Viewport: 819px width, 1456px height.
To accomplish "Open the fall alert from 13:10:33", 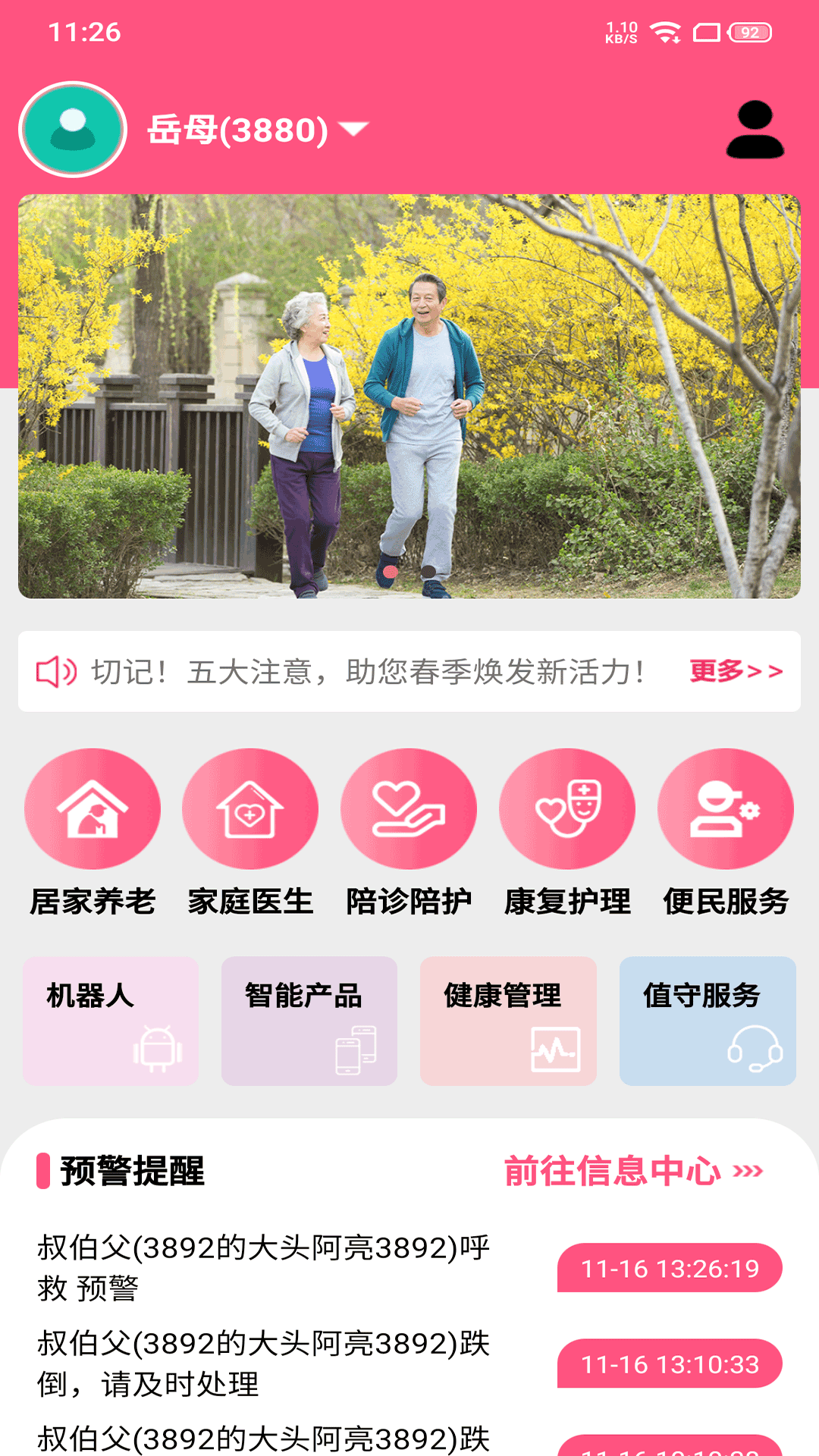I will pyautogui.click(x=264, y=1363).
